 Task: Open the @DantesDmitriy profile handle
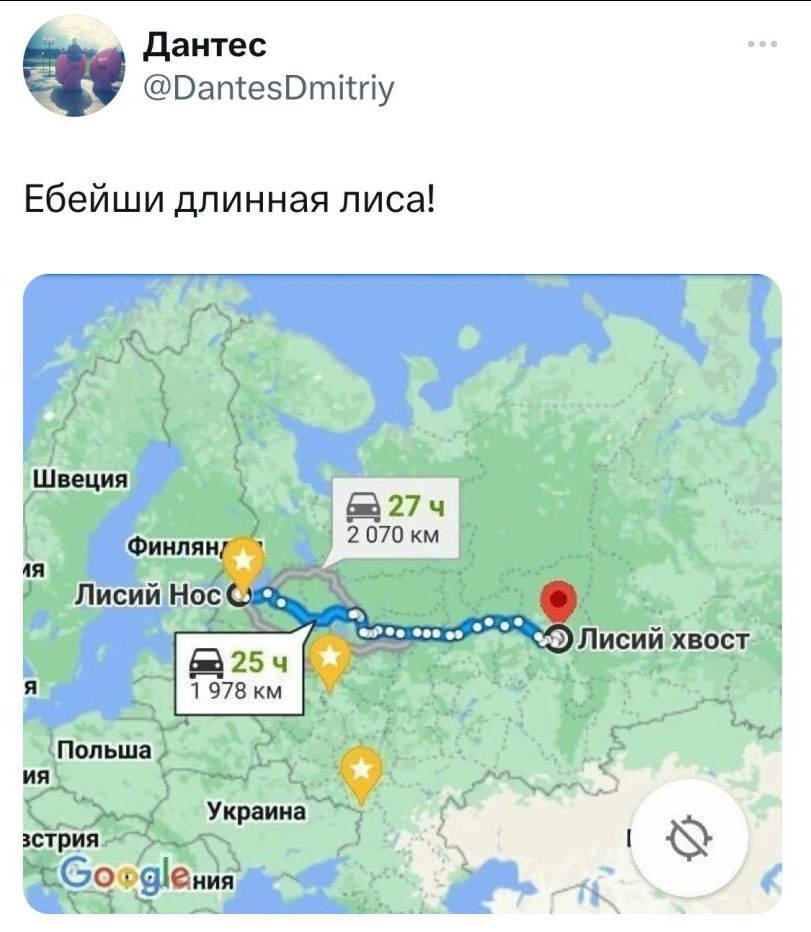(x=269, y=90)
